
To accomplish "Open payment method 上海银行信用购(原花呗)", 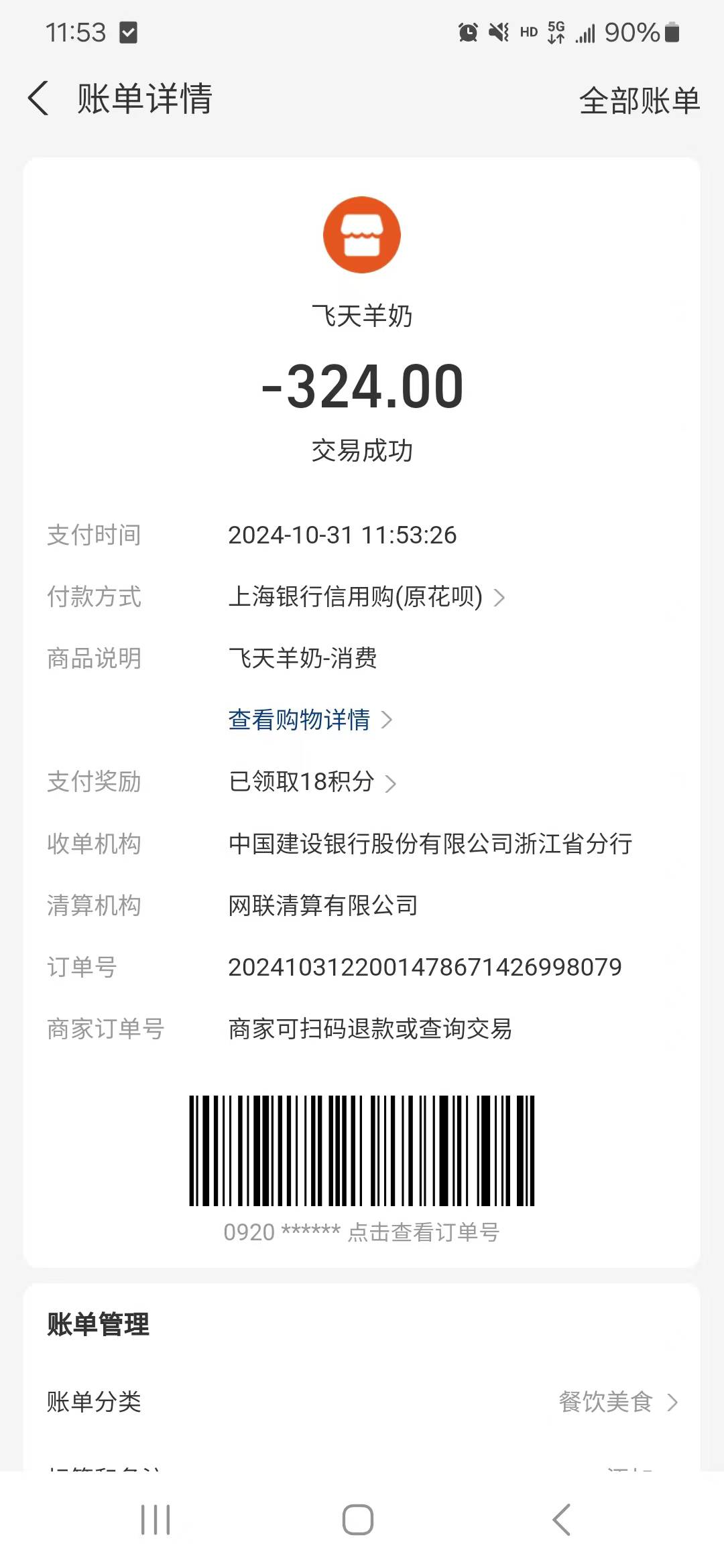I will coord(365,596).
